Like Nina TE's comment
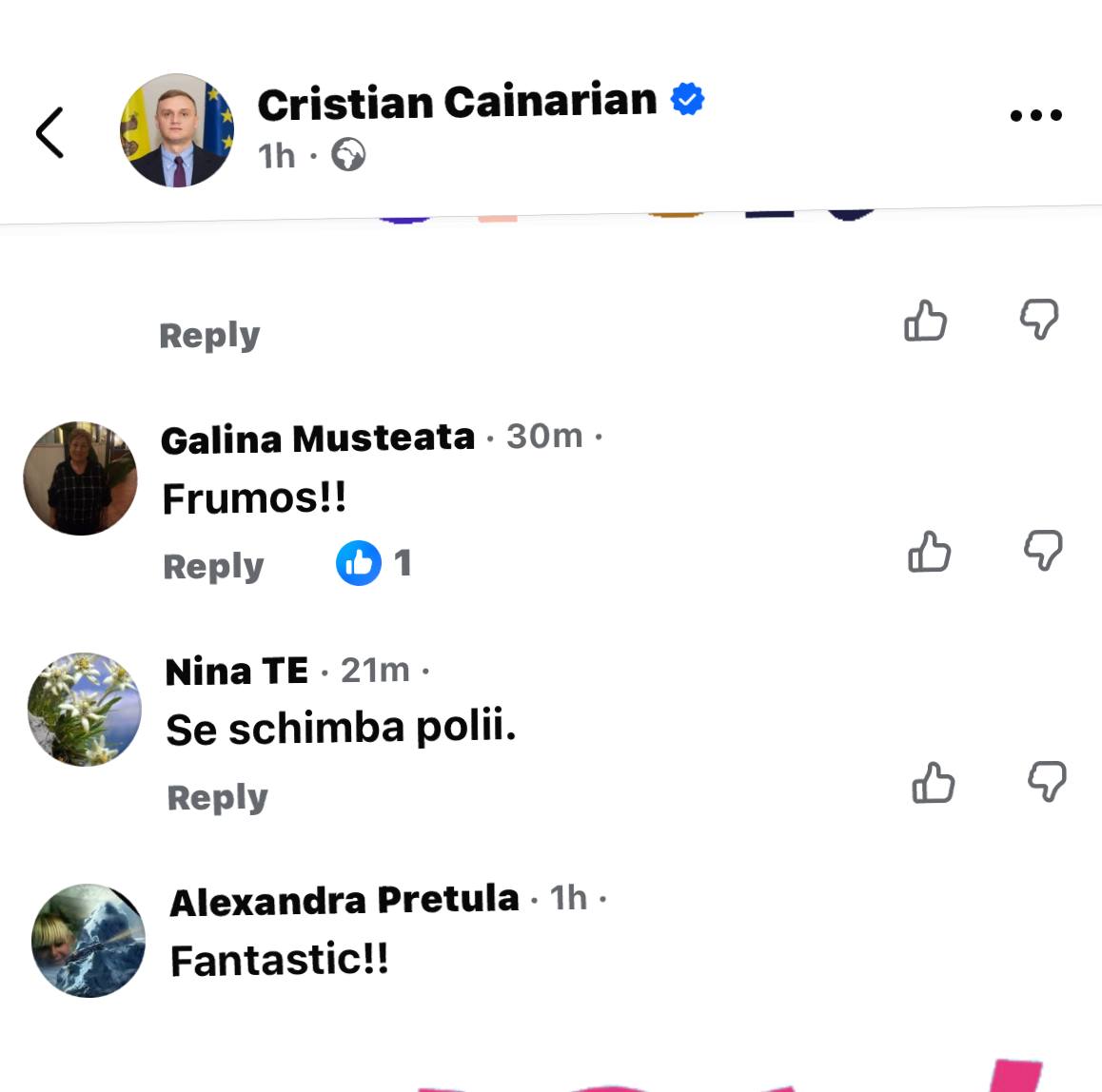Image resolution: width=1102 pixels, height=1092 pixels. [933, 783]
